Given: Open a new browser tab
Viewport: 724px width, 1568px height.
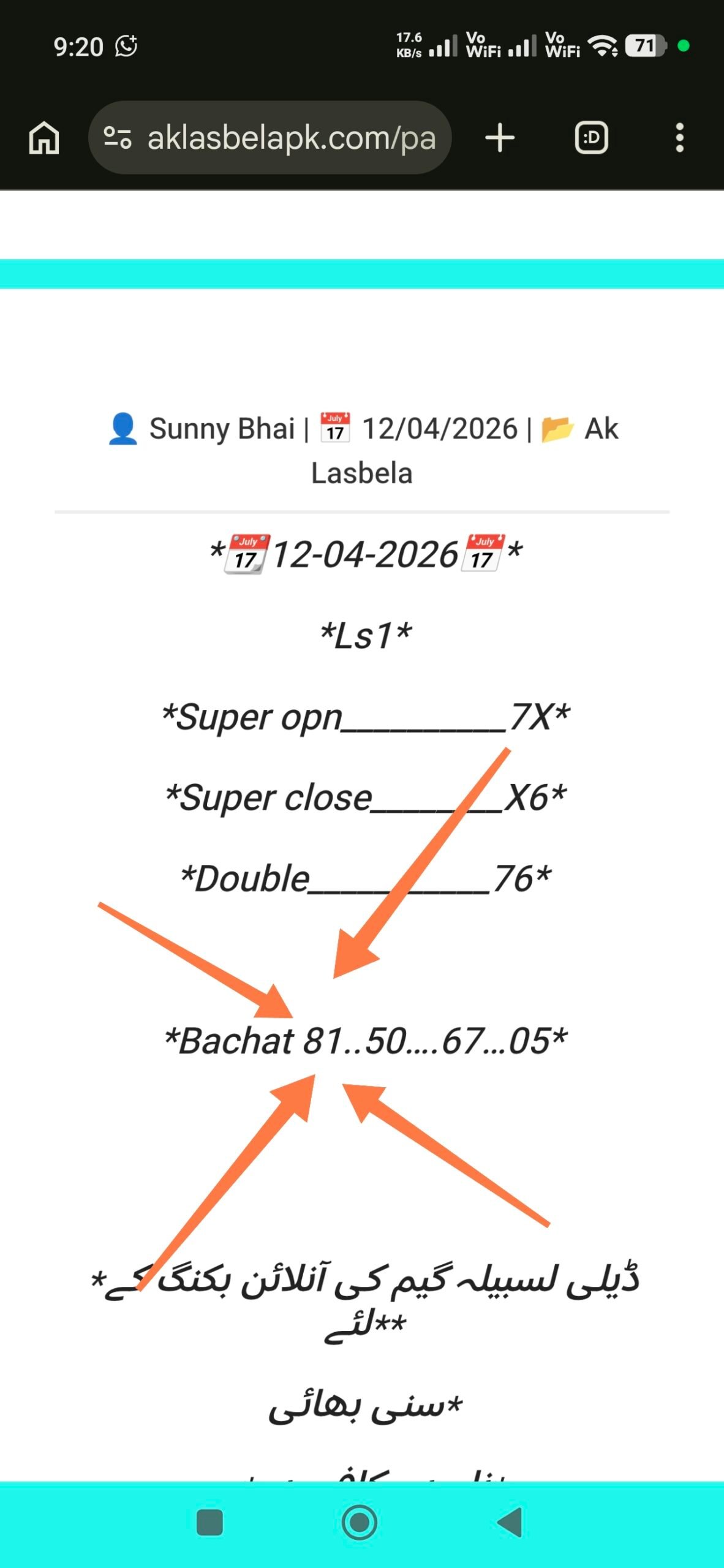Looking at the screenshot, I should pos(500,138).
